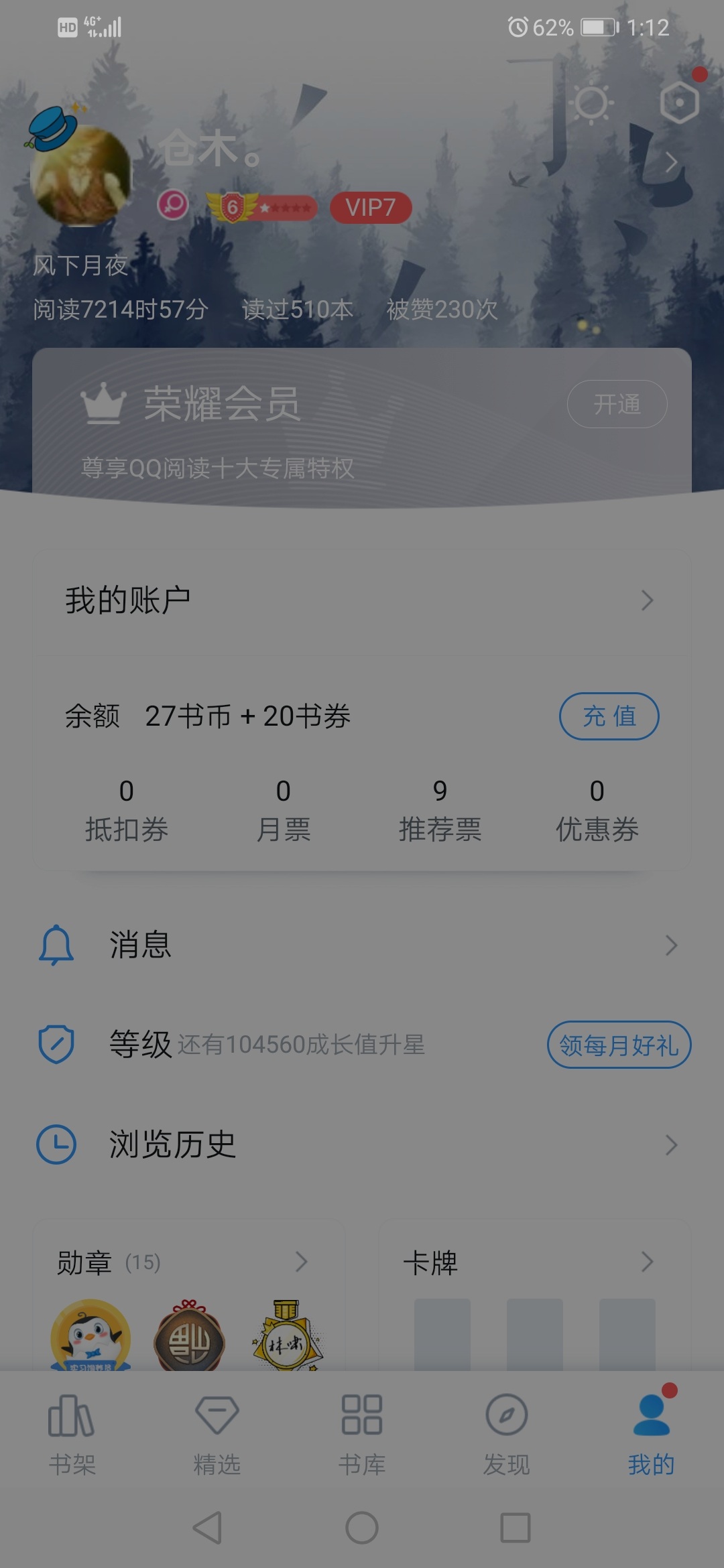Tap 领每月好礼 button
This screenshot has width=724, height=1568.
618,1045
